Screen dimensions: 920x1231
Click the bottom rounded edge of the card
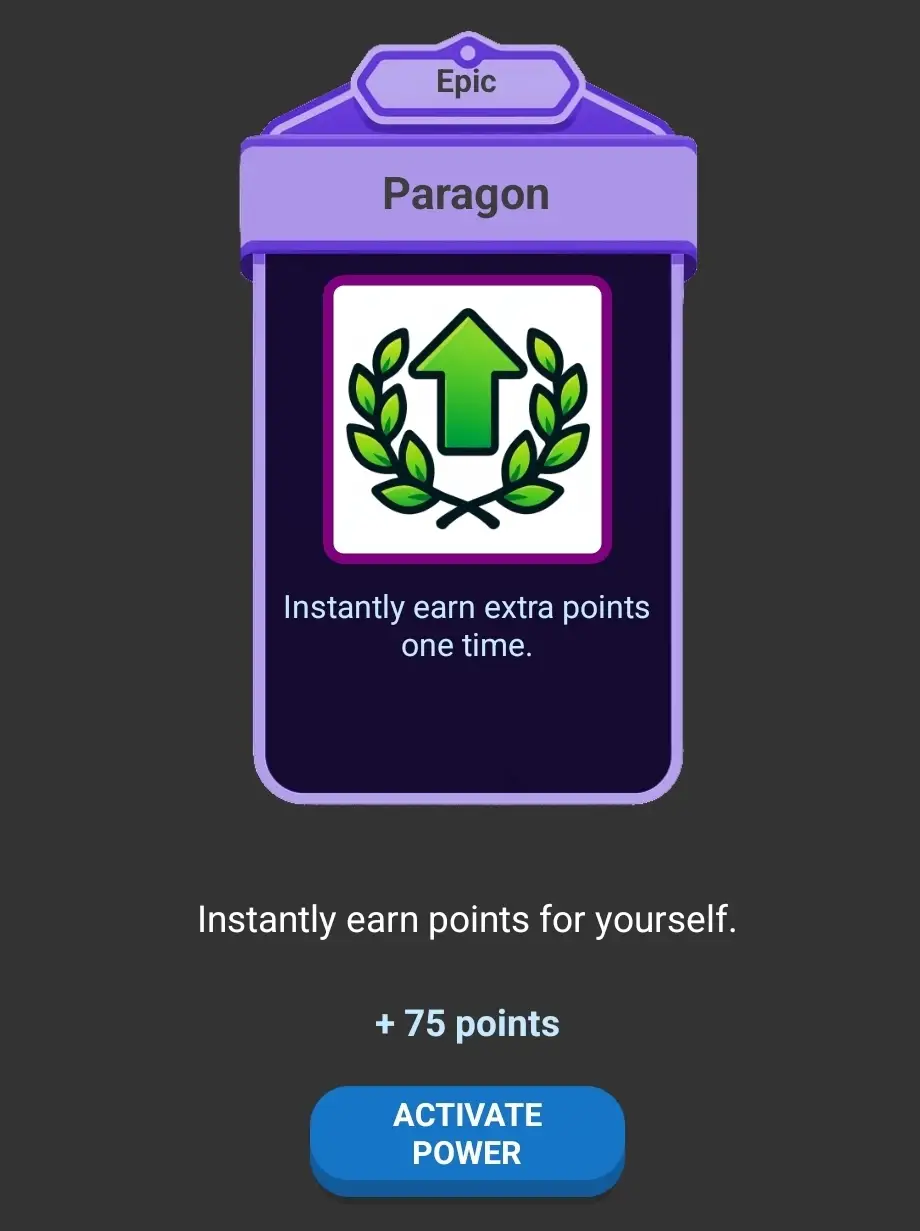point(464,790)
